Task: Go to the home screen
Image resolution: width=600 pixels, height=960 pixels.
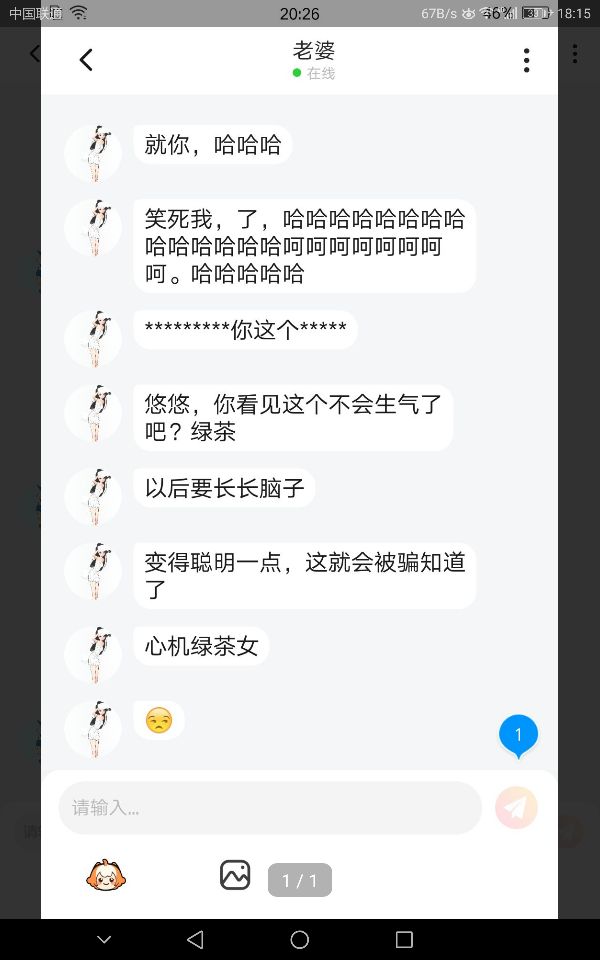Action: (x=299, y=939)
